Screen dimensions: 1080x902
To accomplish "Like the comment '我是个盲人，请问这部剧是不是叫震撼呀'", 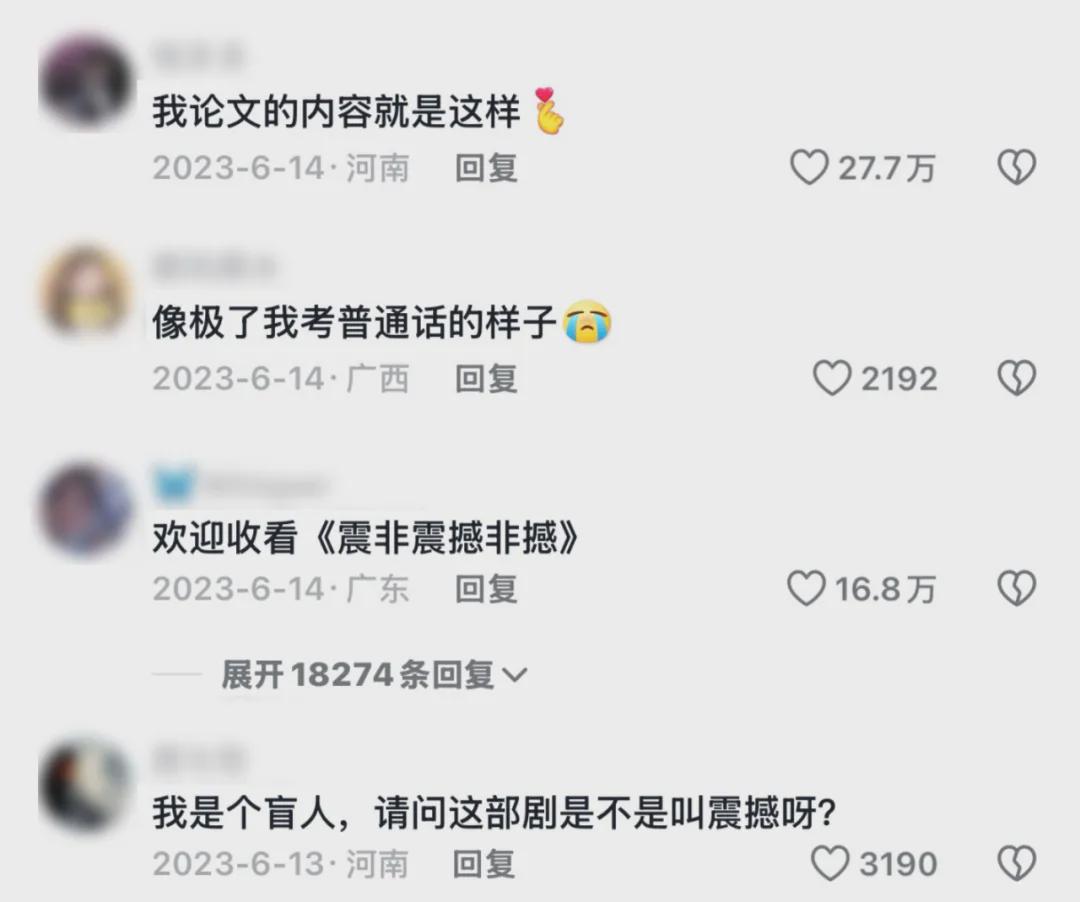I will [829, 863].
